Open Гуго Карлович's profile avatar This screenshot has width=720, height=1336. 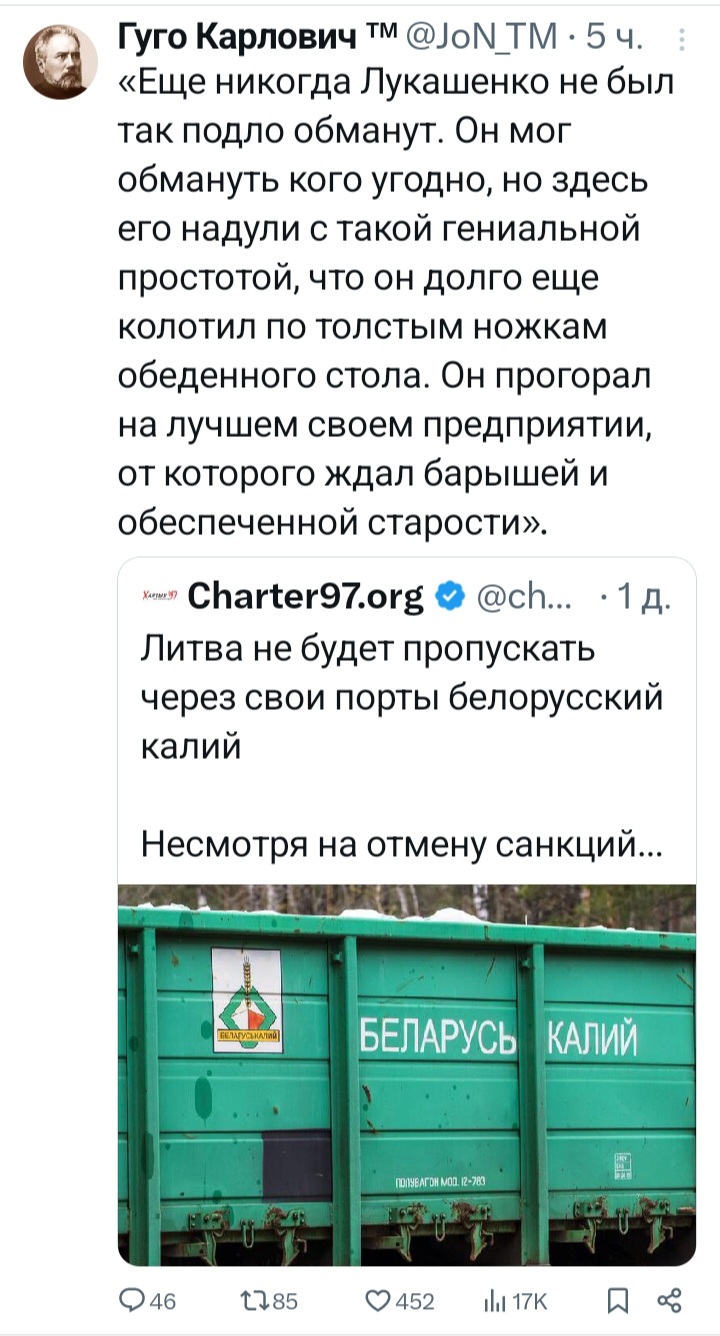click(61, 61)
